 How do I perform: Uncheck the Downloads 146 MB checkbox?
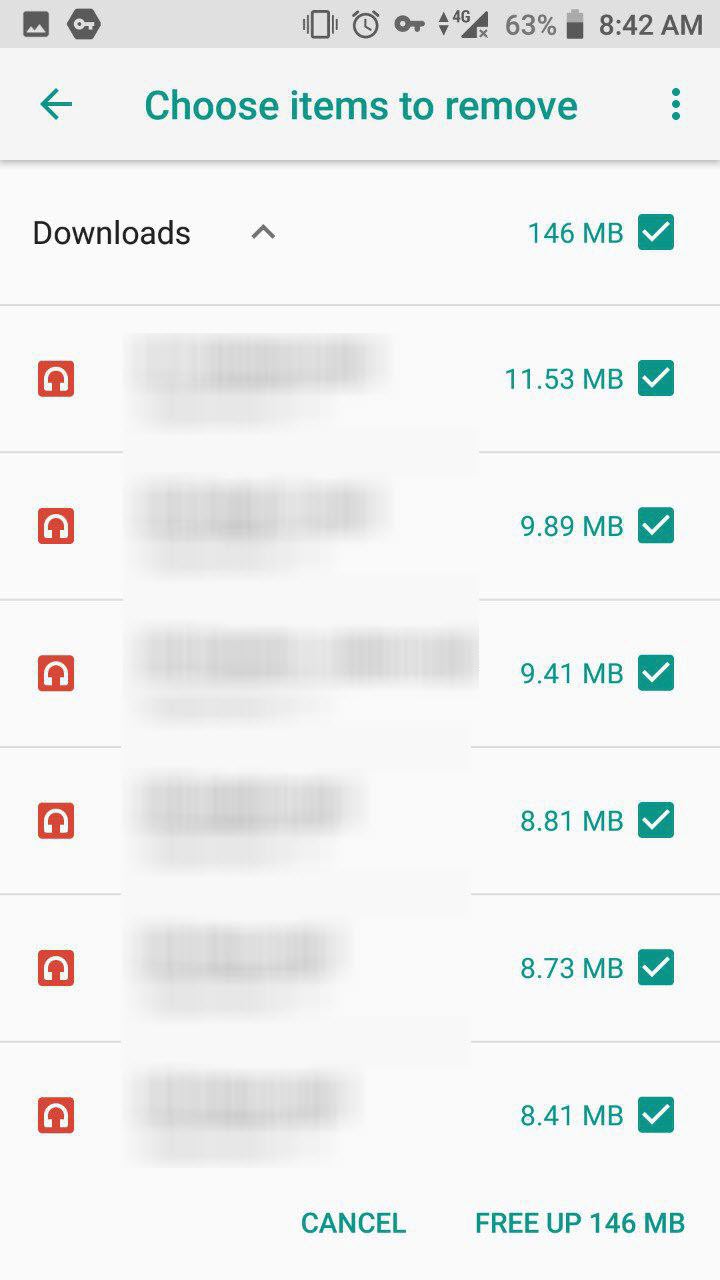click(x=656, y=233)
